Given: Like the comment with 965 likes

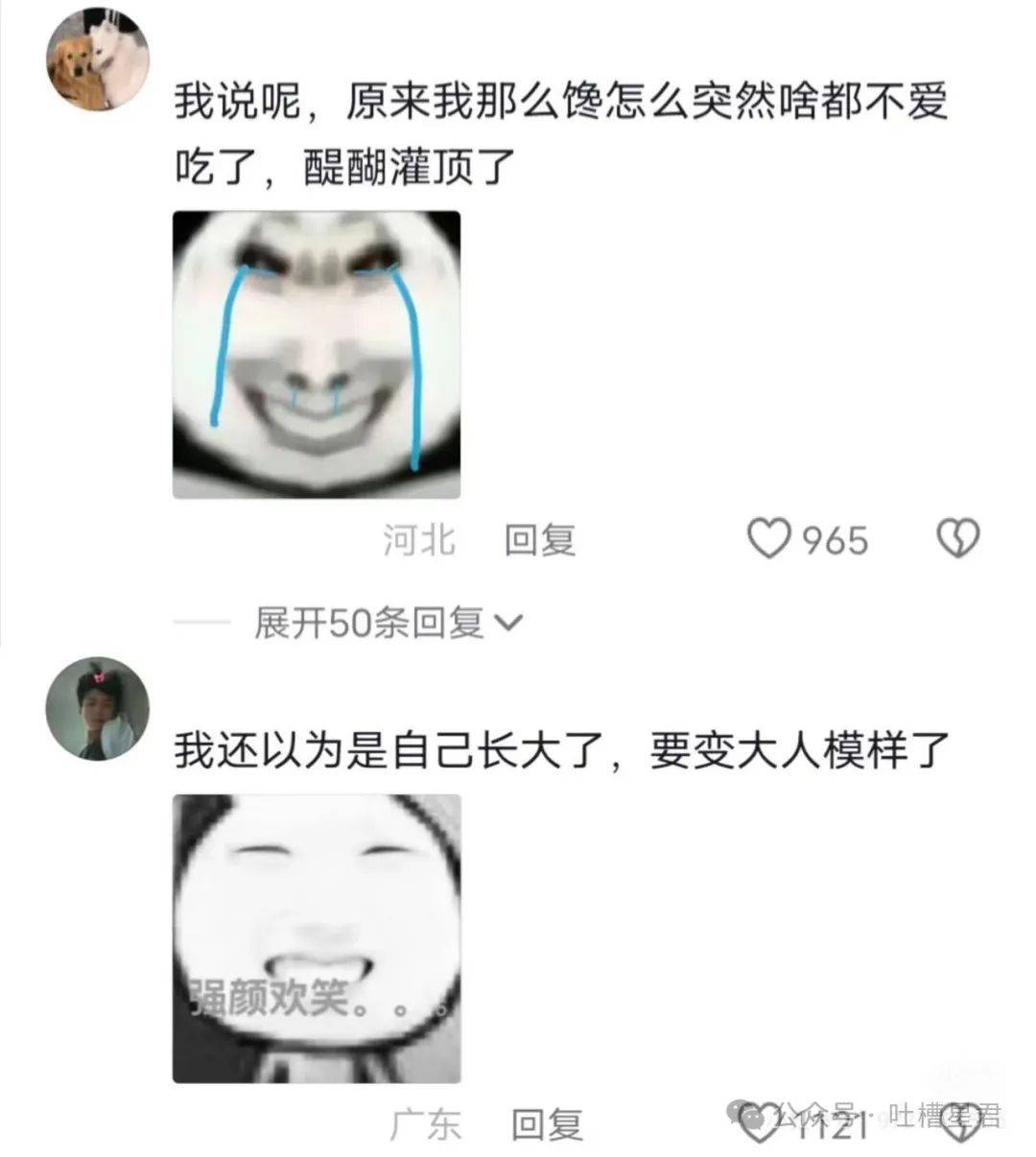Looking at the screenshot, I should point(769,539).
